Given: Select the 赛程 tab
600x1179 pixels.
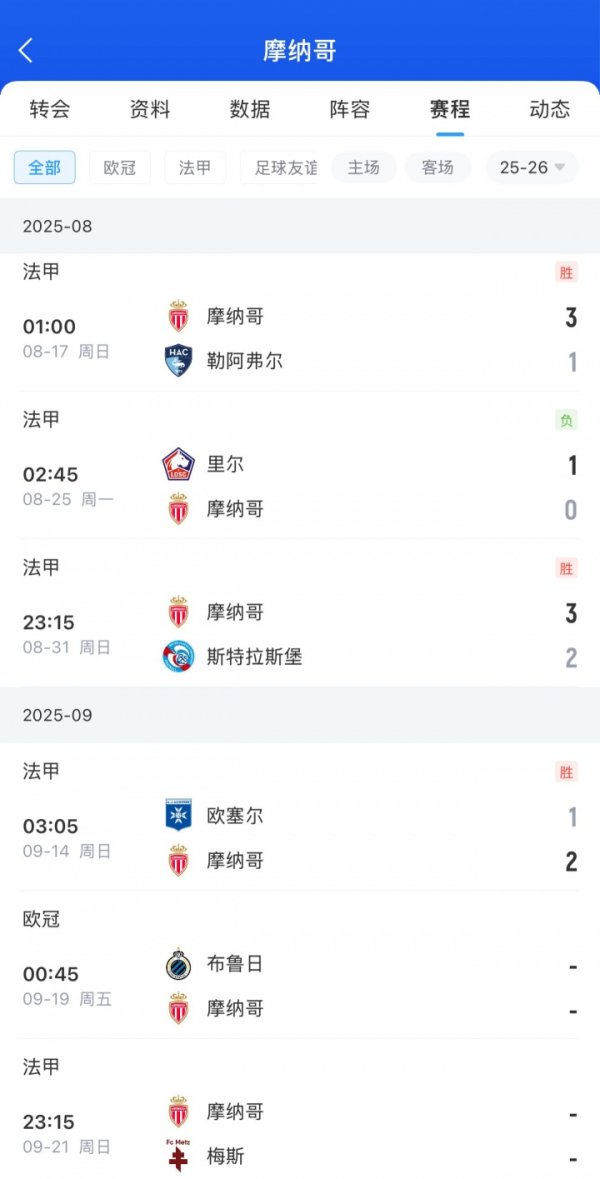Looking at the screenshot, I should pyautogui.click(x=450, y=109).
